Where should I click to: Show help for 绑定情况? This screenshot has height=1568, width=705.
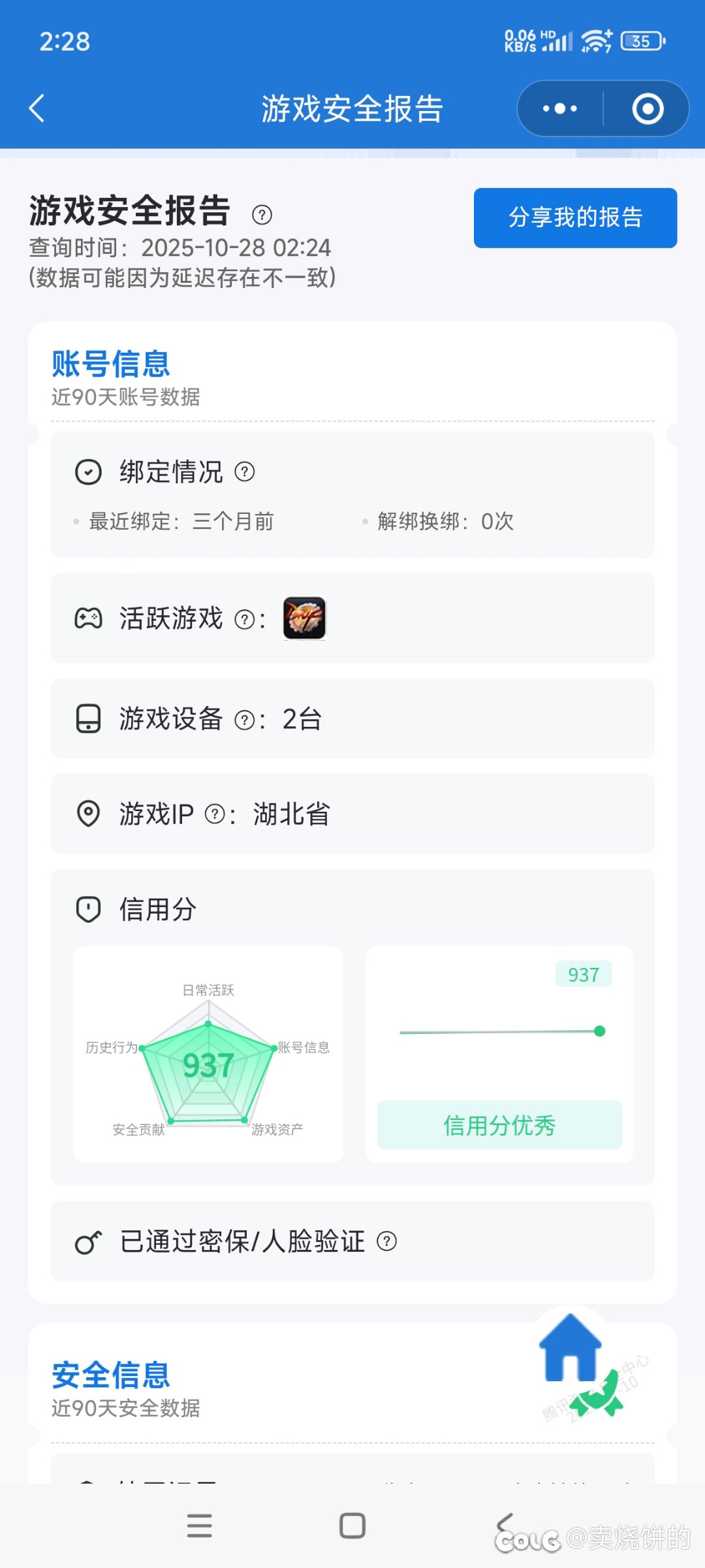tap(244, 472)
